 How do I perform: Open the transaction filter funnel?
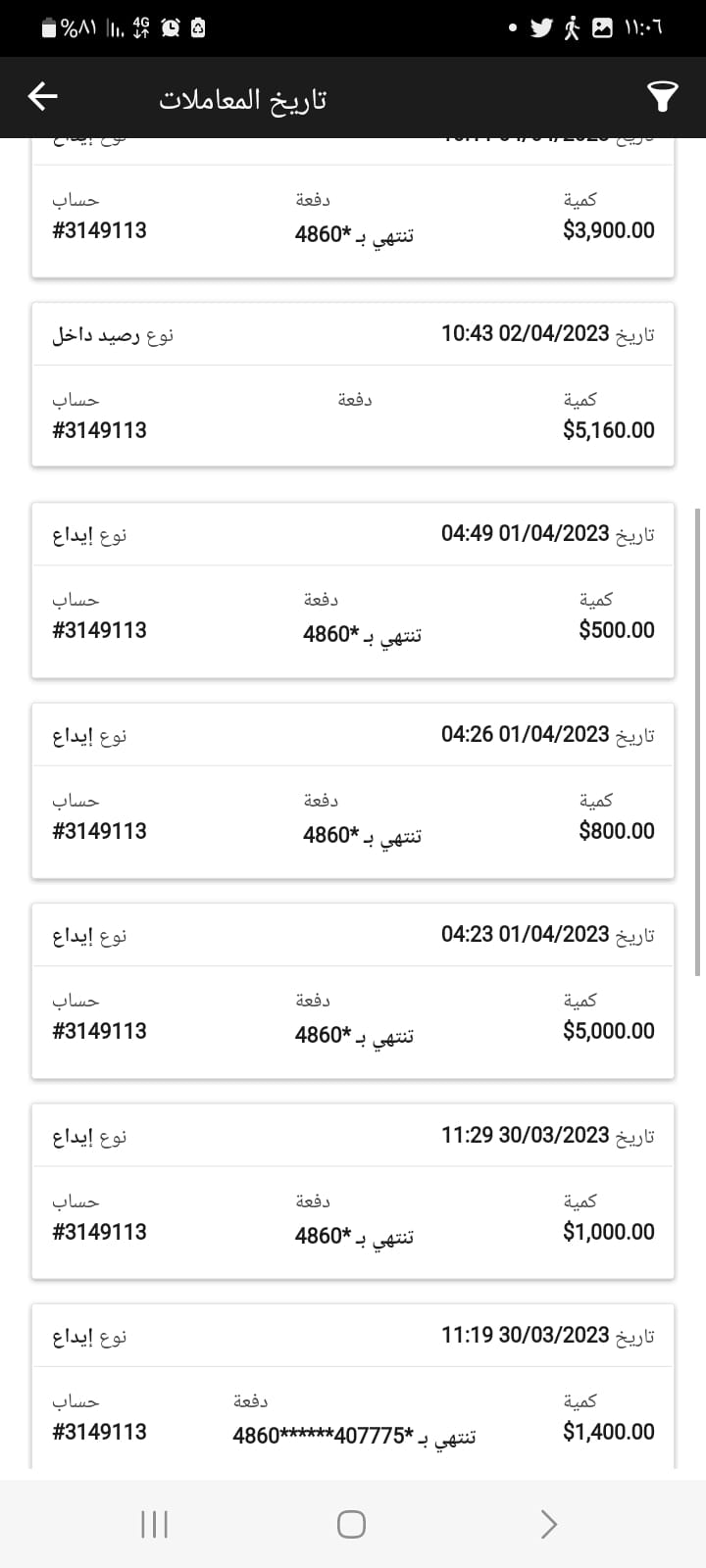point(662,96)
